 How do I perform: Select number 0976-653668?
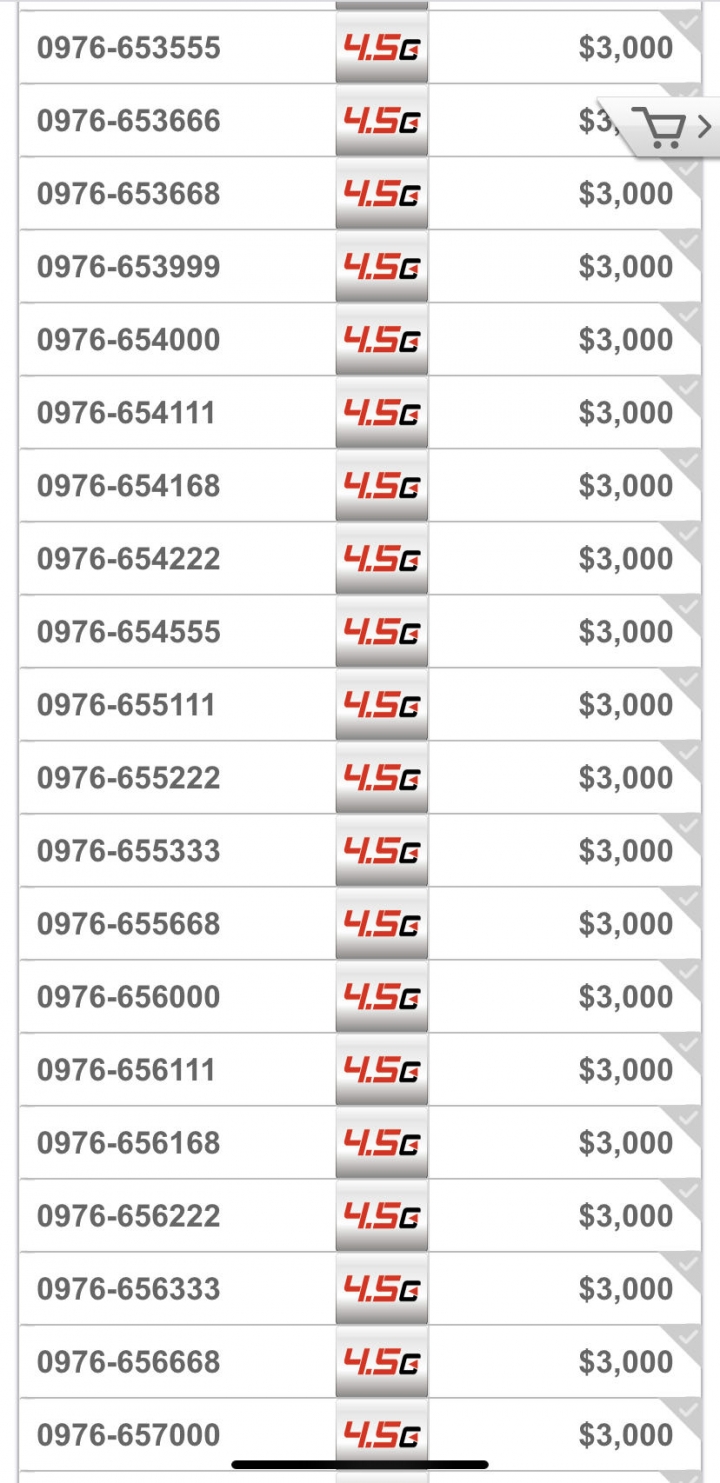click(x=360, y=194)
